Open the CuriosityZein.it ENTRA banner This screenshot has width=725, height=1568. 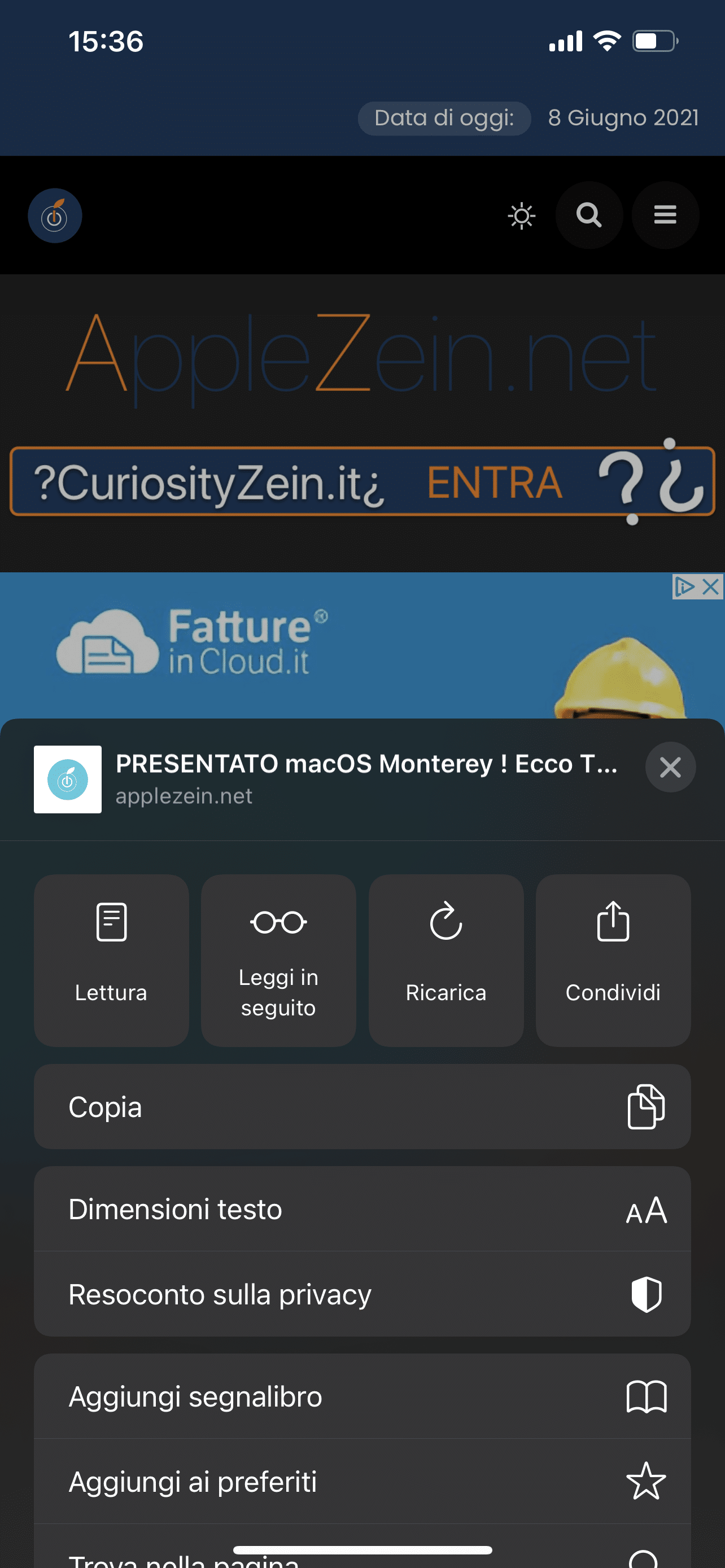(x=362, y=481)
